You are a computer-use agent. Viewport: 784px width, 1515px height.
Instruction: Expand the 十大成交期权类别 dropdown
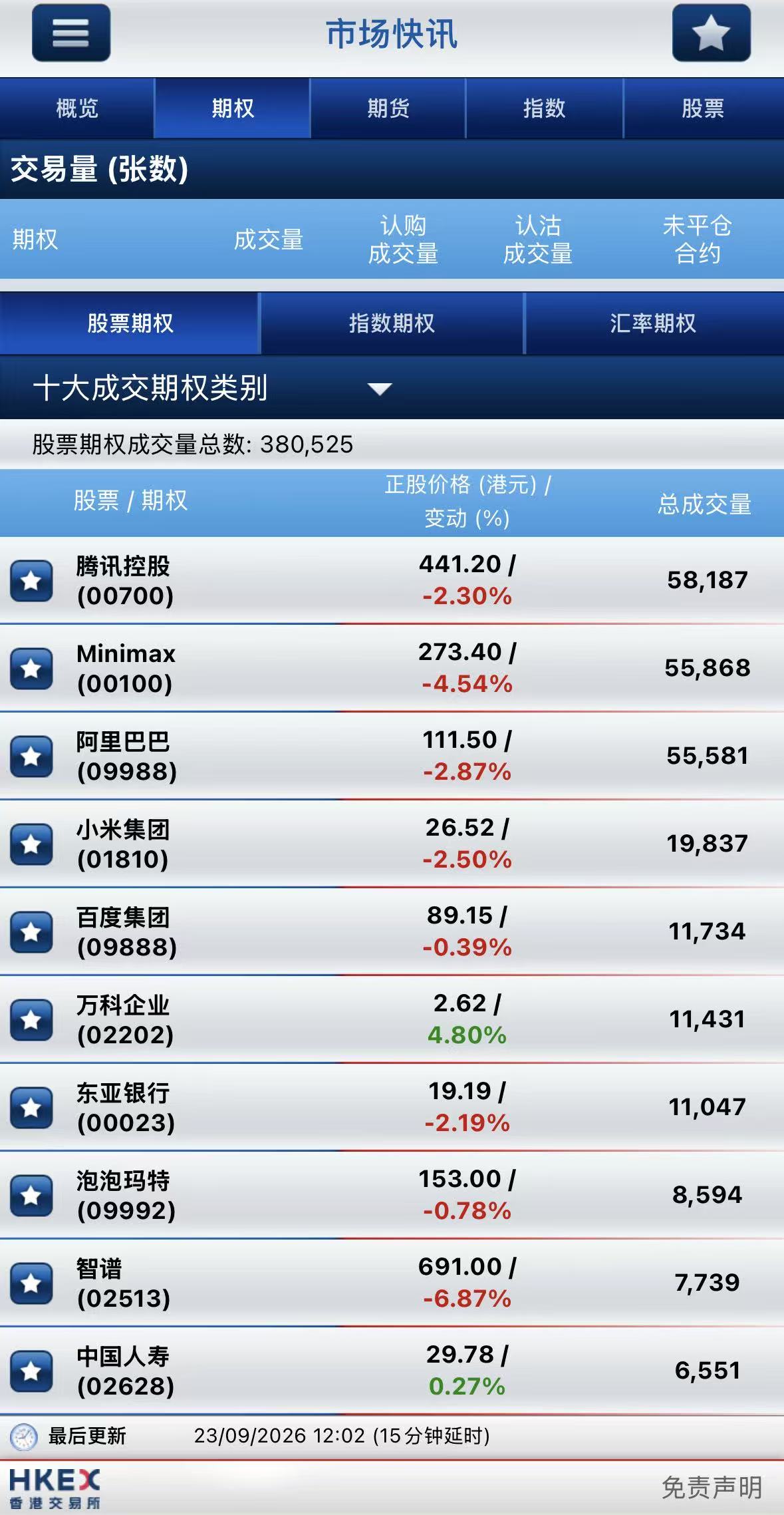click(x=213, y=388)
